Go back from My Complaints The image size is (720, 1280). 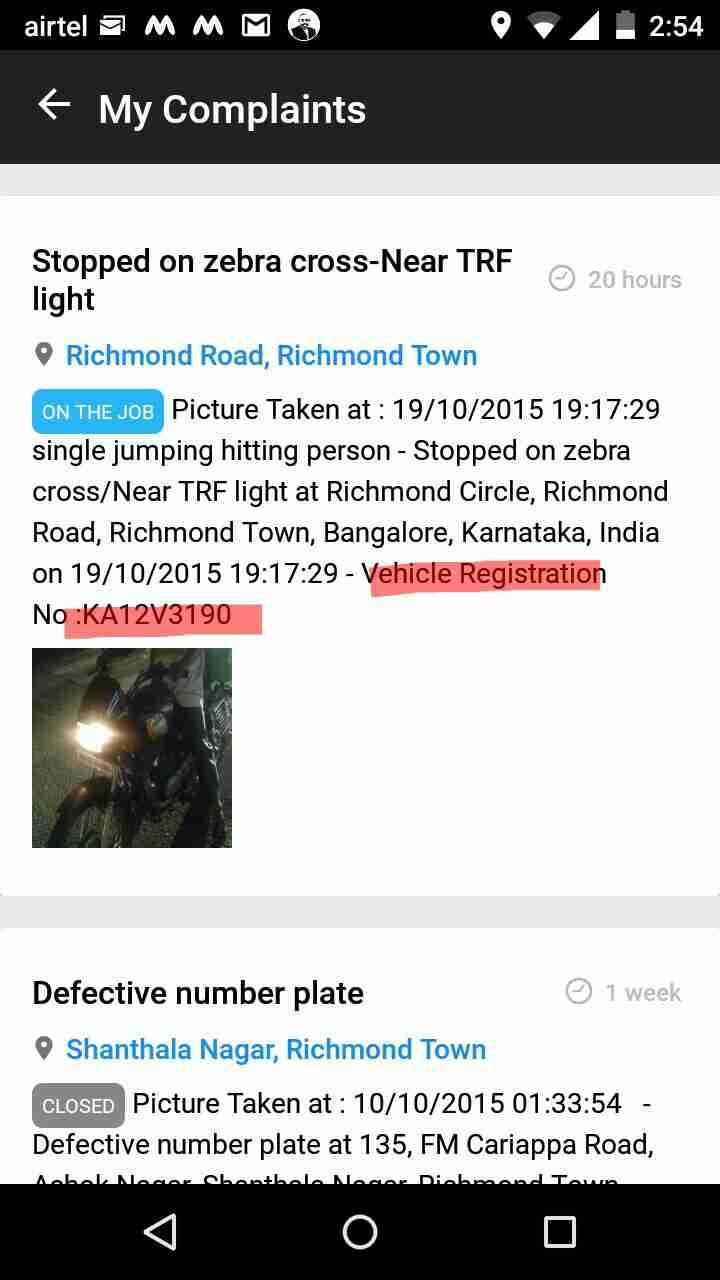click(x=54, y=106)
